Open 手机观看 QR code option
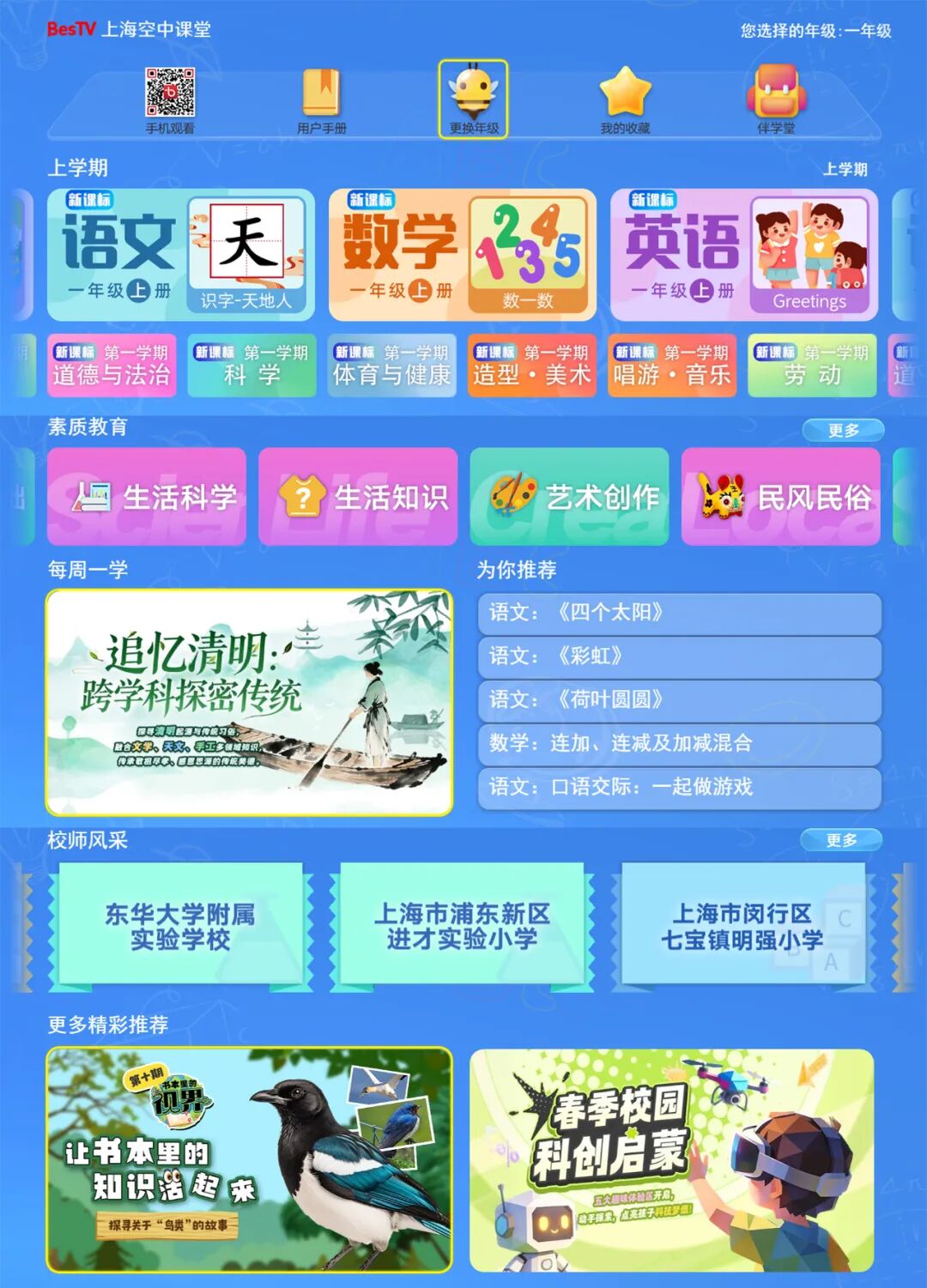The height and width of the screenshot is (1288, 927). click(x=170, y=100)
